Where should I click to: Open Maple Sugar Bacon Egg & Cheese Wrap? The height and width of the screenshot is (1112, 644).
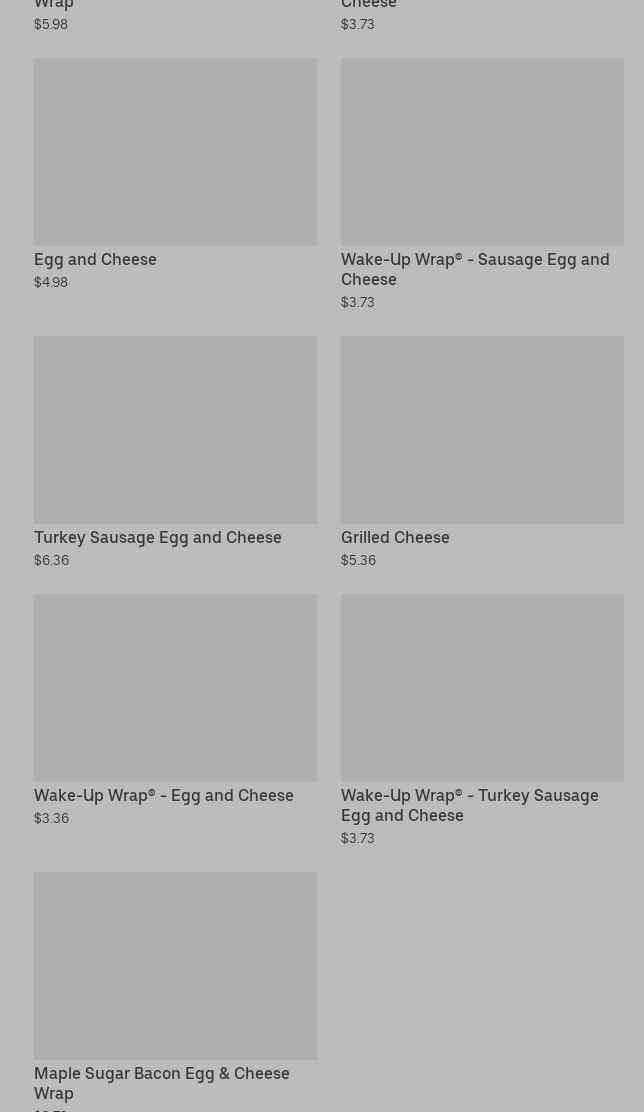(x=175, y=966)
